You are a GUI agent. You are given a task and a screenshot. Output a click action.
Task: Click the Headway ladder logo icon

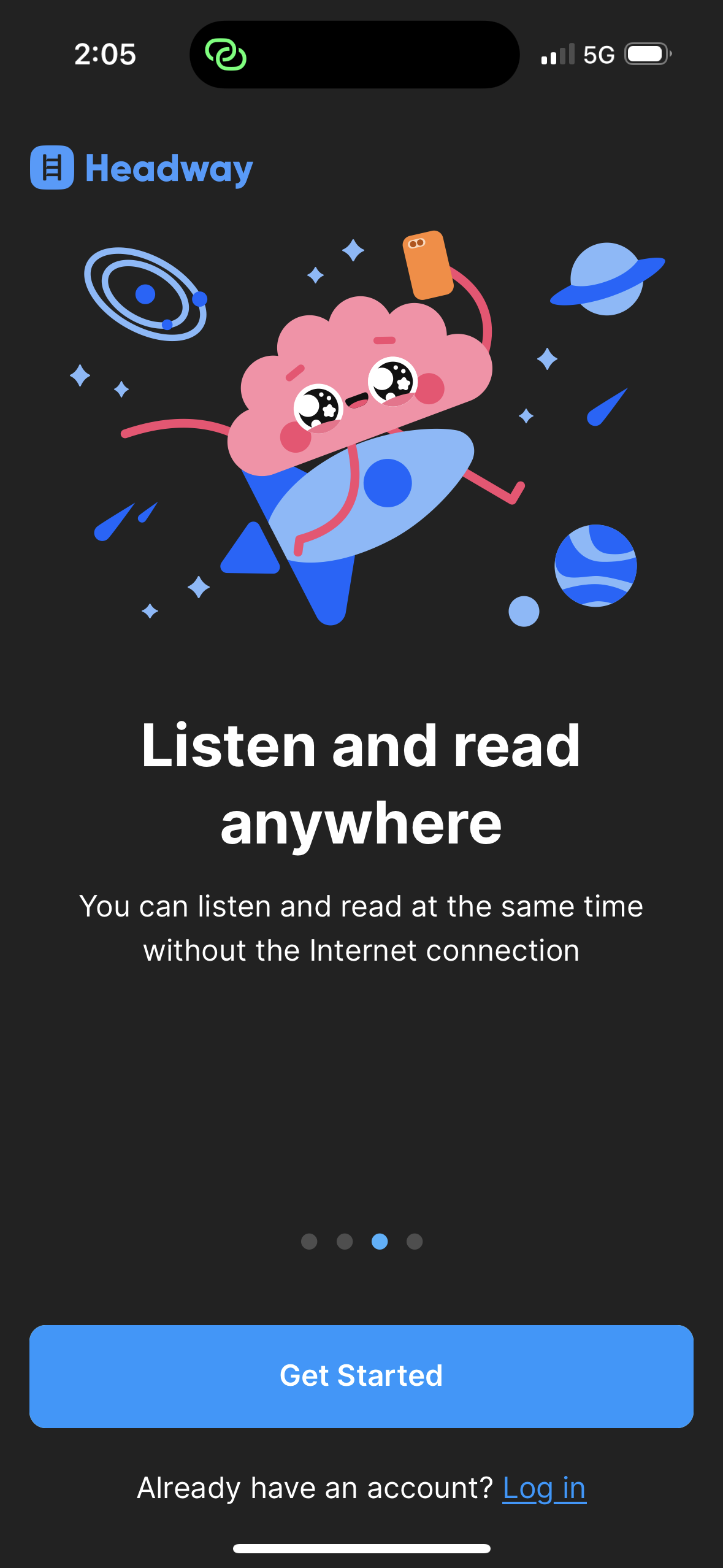point(52,167)
